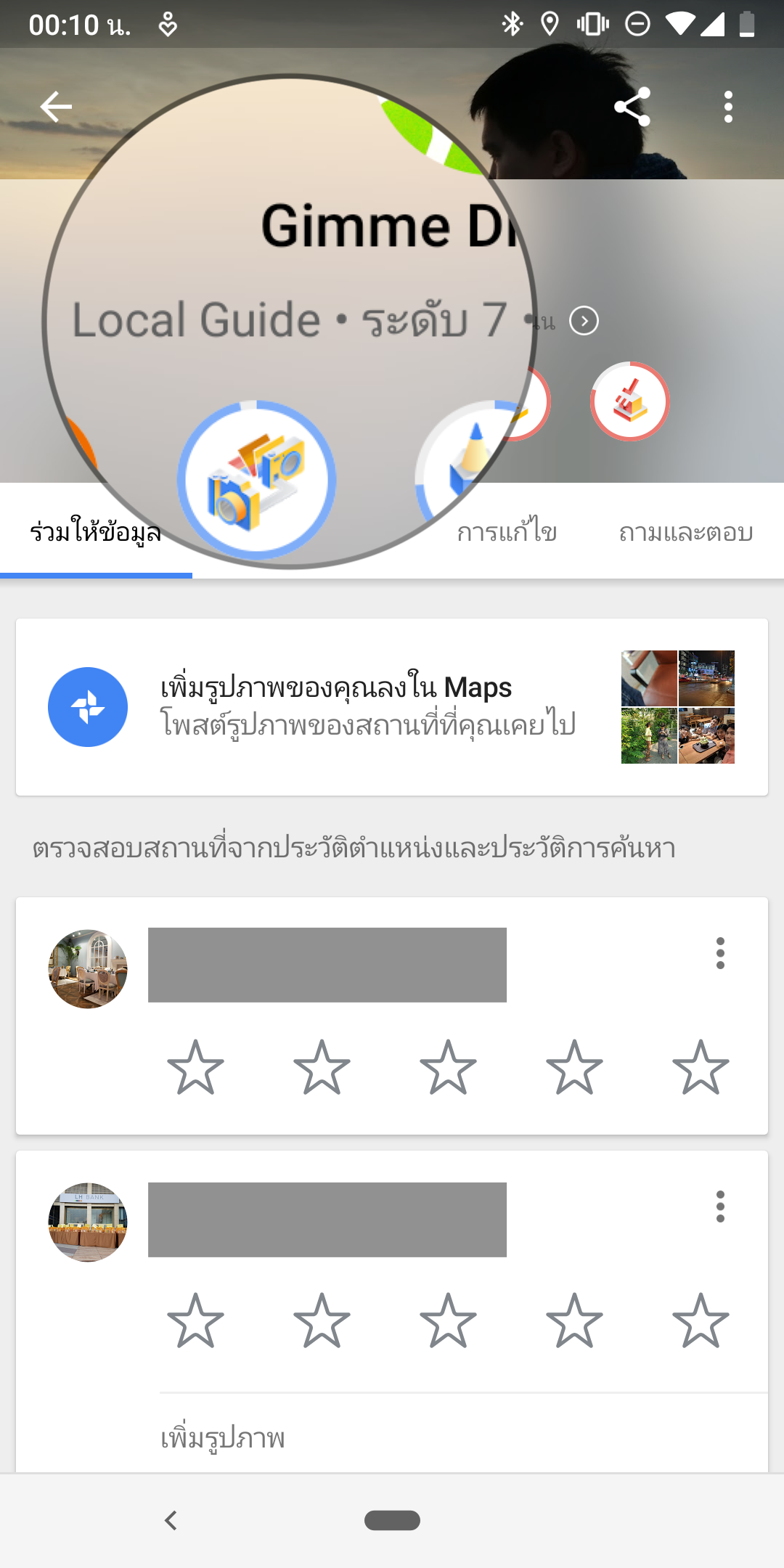The width and height of the screenshot is (784, 1568).
Task: Switch to the การแก้ไข tab
Action: (507, 533)
